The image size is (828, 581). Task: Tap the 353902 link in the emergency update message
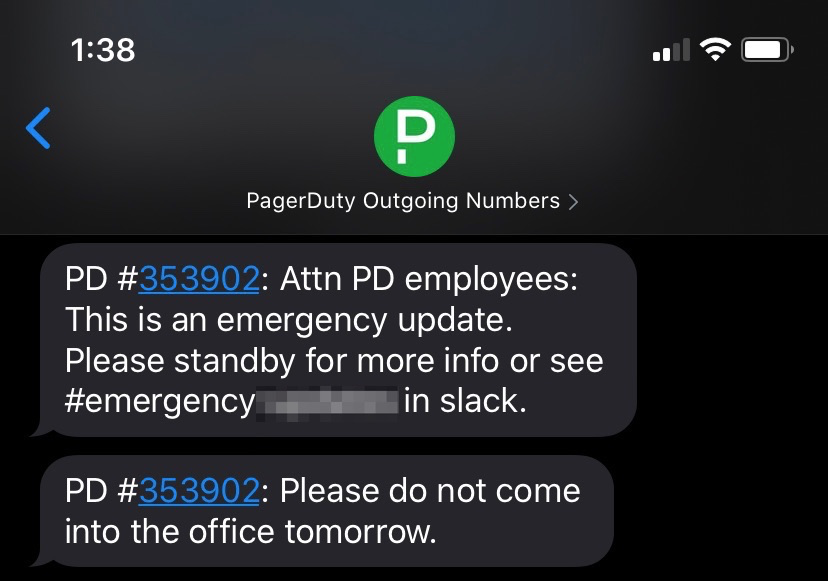(x=199, y=279)
